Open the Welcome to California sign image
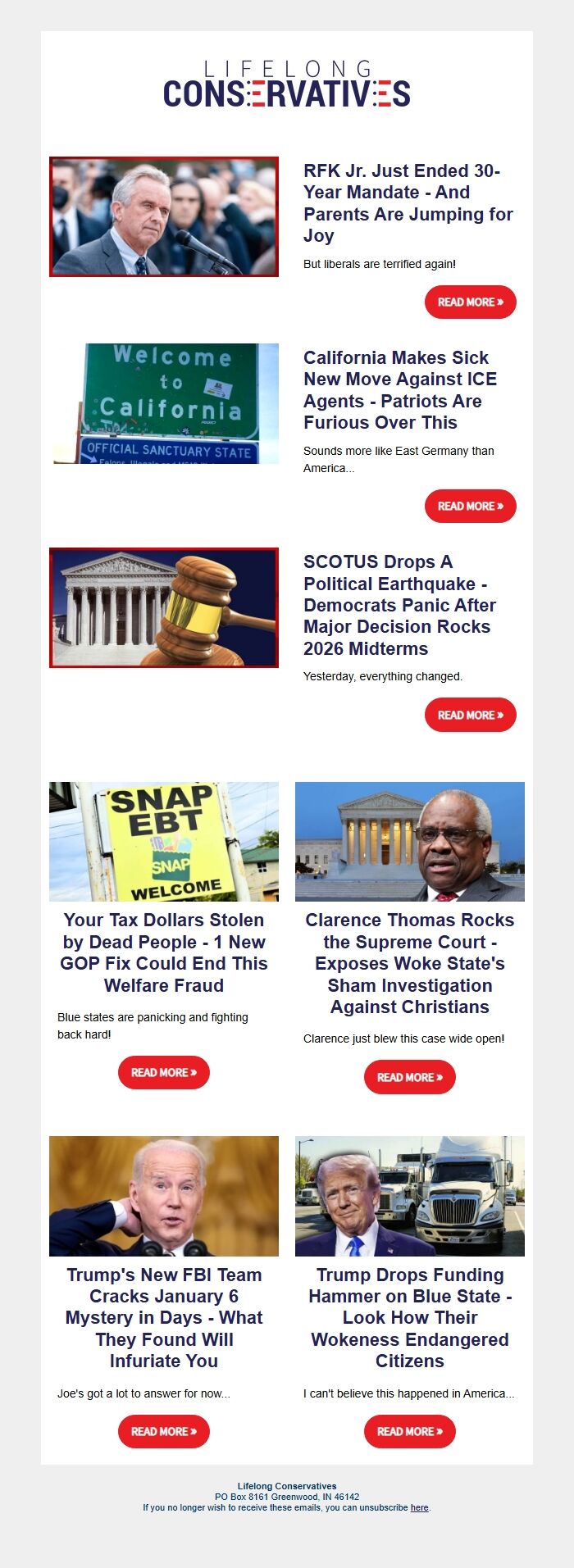Screen dimensions: 574x1568 [x=164, y=403]
